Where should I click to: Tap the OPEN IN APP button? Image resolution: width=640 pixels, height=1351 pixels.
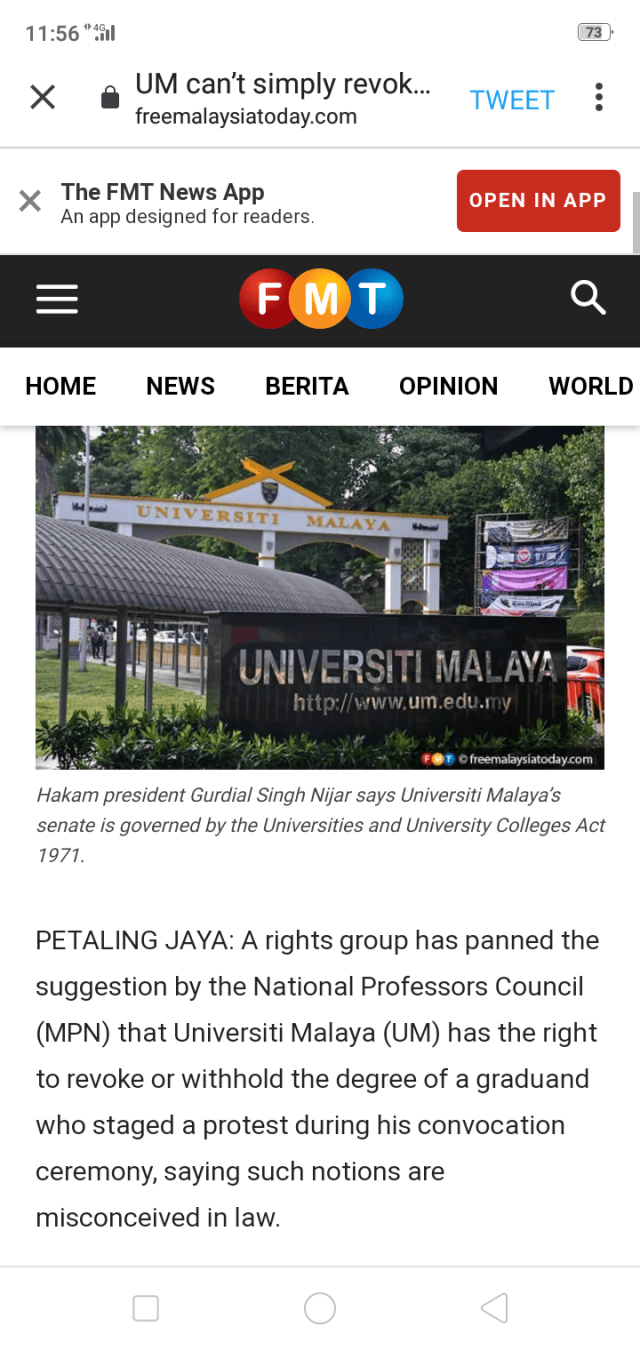[538, 200]
